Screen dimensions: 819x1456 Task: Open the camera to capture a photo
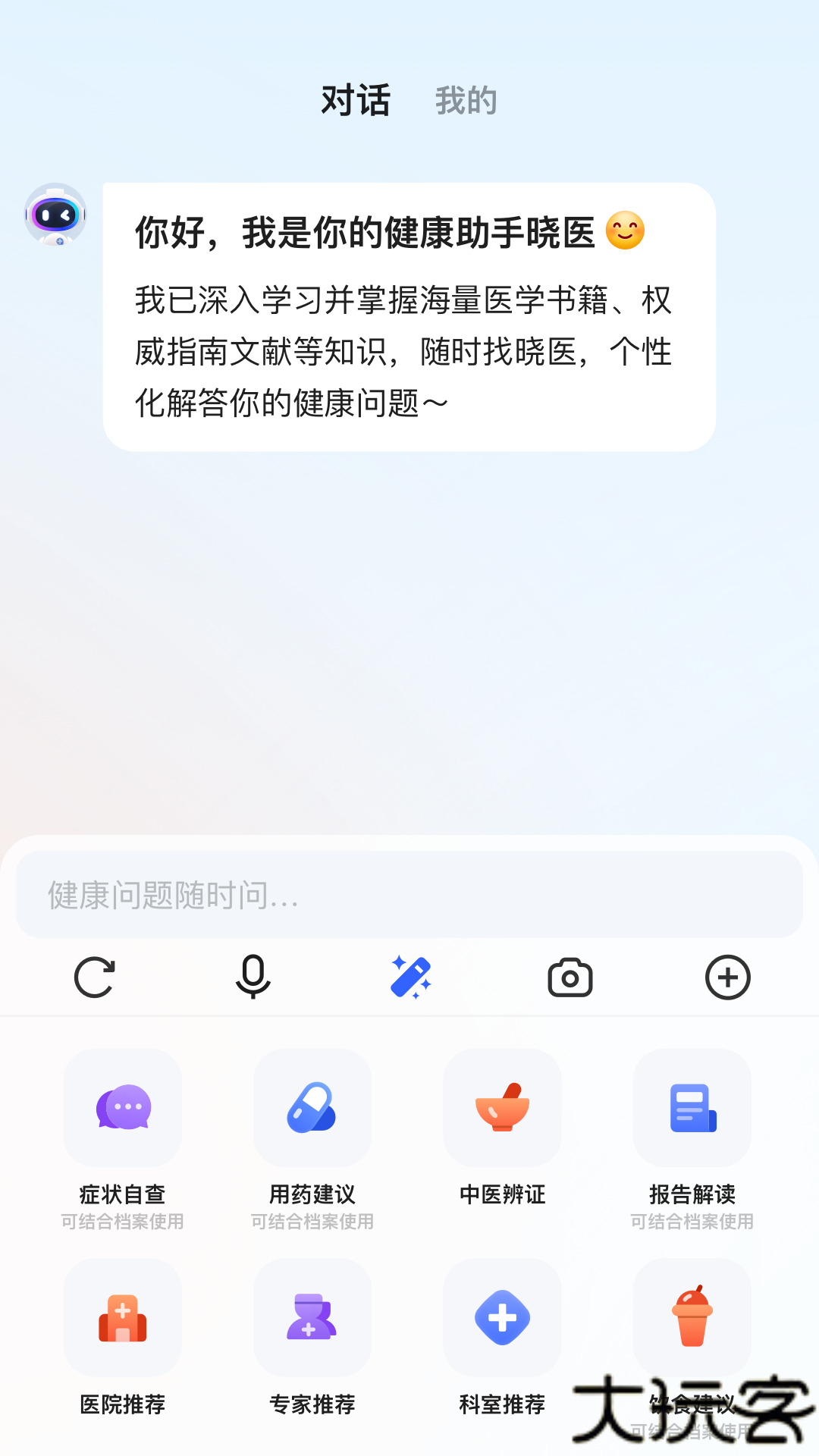[571, 977]
